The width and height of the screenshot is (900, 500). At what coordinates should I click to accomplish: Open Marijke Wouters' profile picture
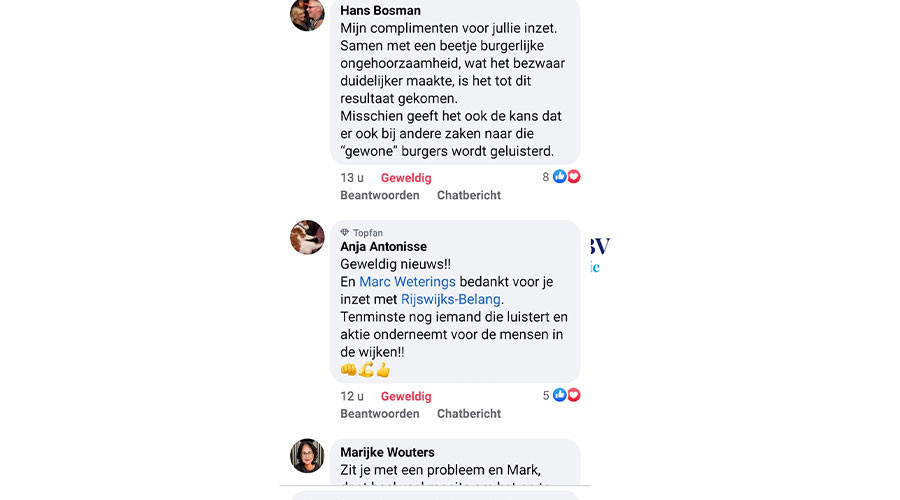pyautogui.click(x=307, y=455)
